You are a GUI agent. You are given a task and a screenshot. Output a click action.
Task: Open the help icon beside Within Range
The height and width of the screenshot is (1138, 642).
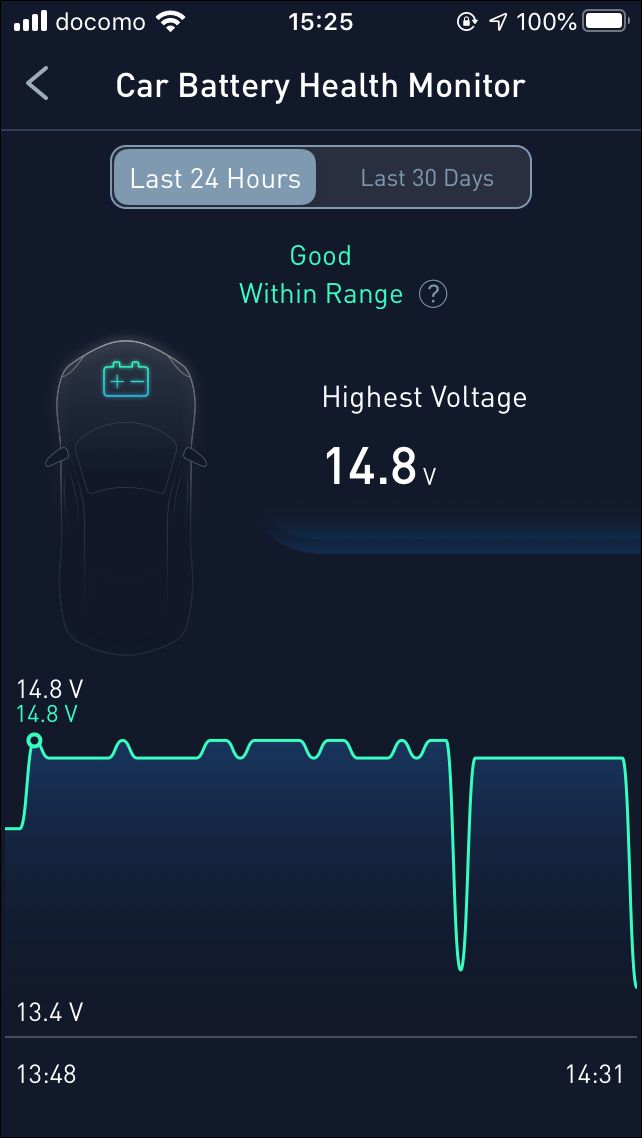coord(433,295)
